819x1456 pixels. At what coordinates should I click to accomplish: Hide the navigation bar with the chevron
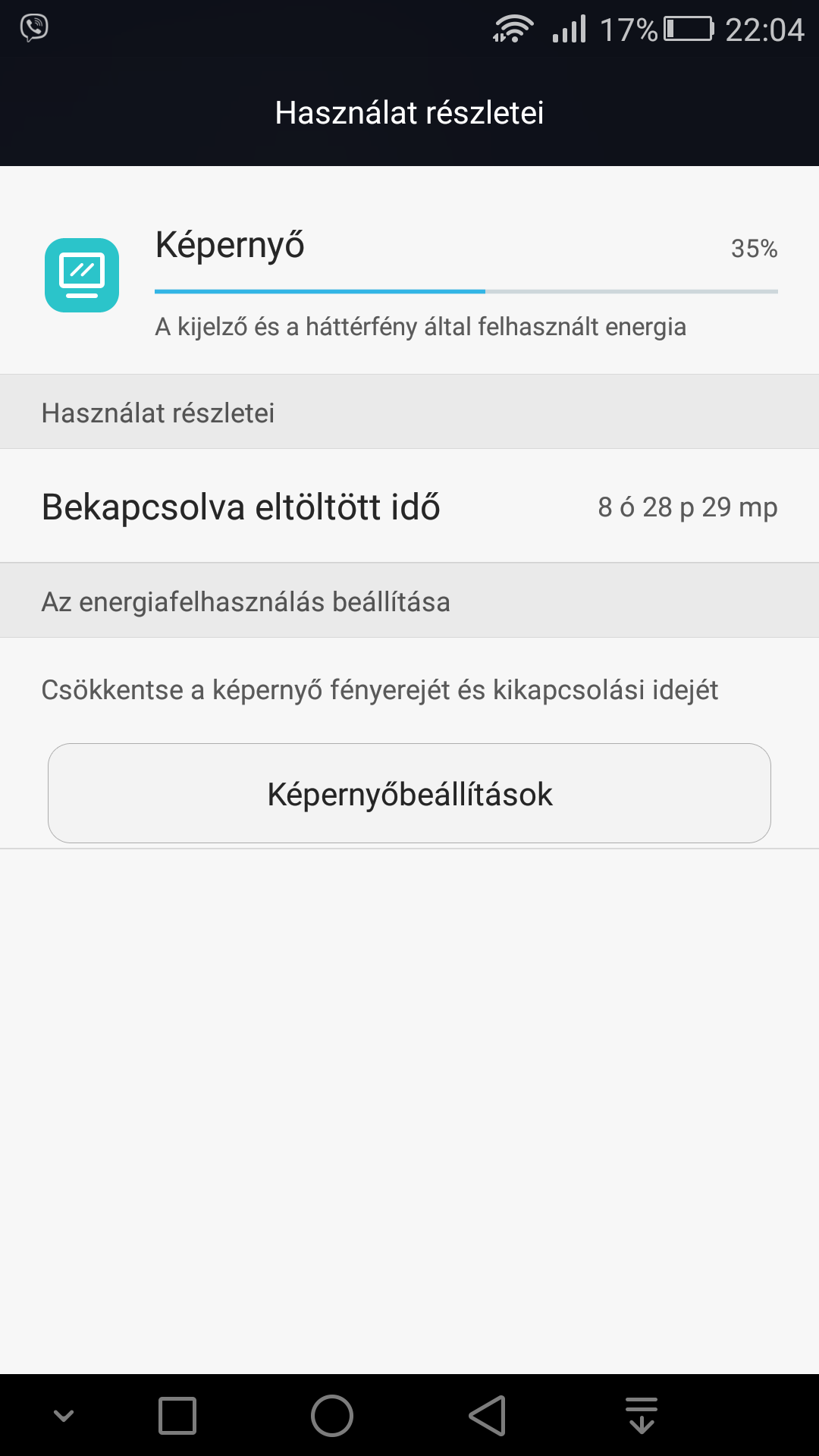(x=64, y=1416)
